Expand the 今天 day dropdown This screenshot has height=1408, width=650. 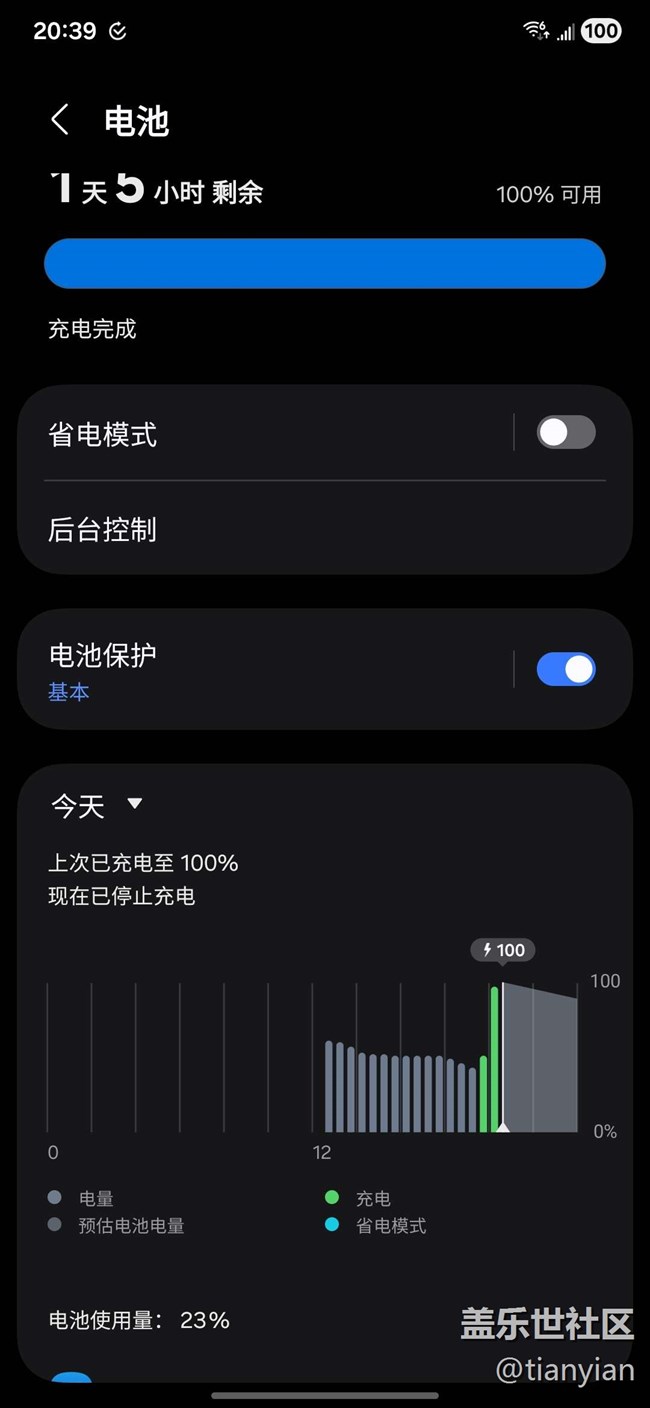point(98,805)
